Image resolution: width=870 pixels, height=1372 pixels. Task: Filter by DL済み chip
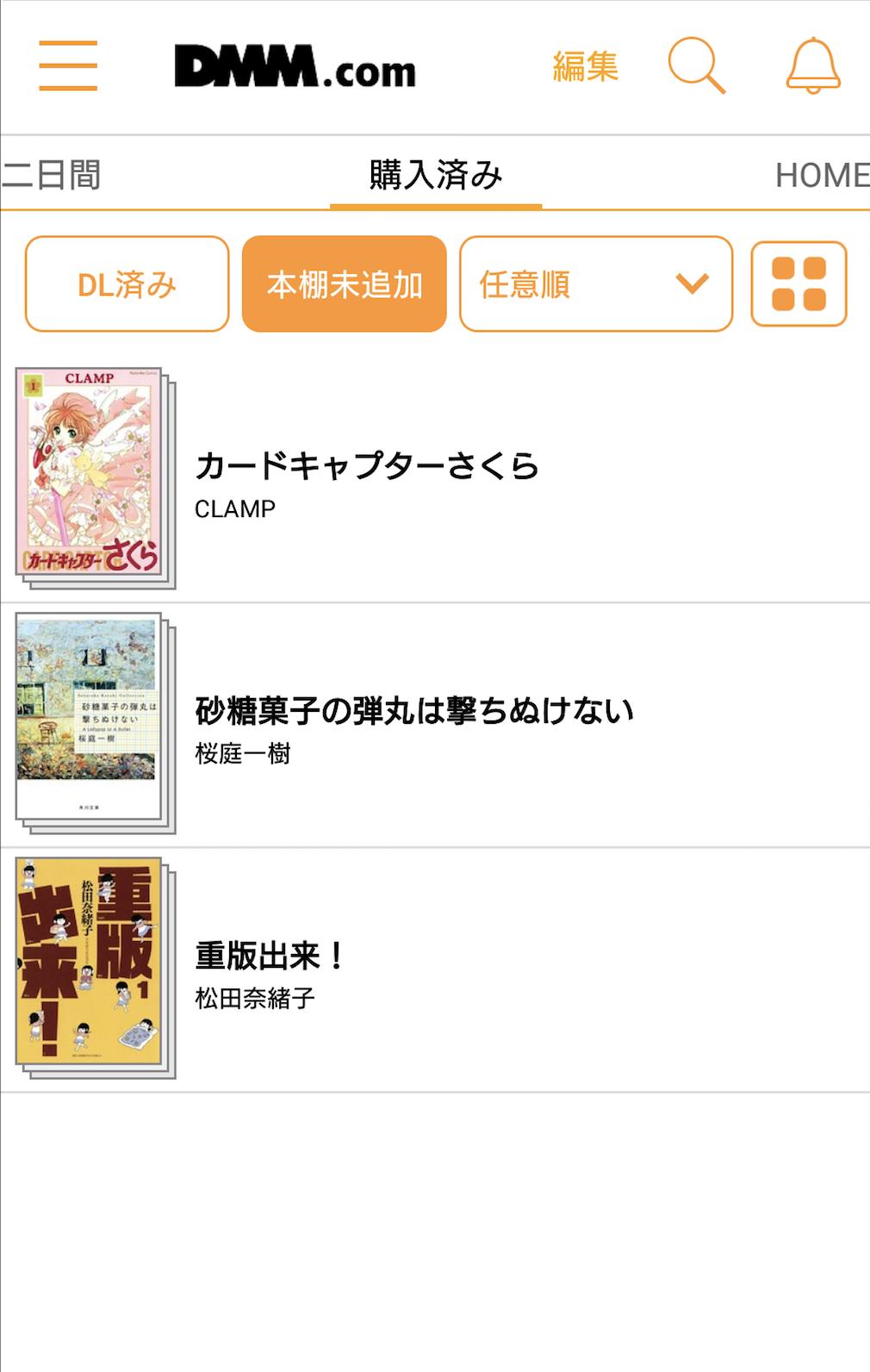click(127, 284)
